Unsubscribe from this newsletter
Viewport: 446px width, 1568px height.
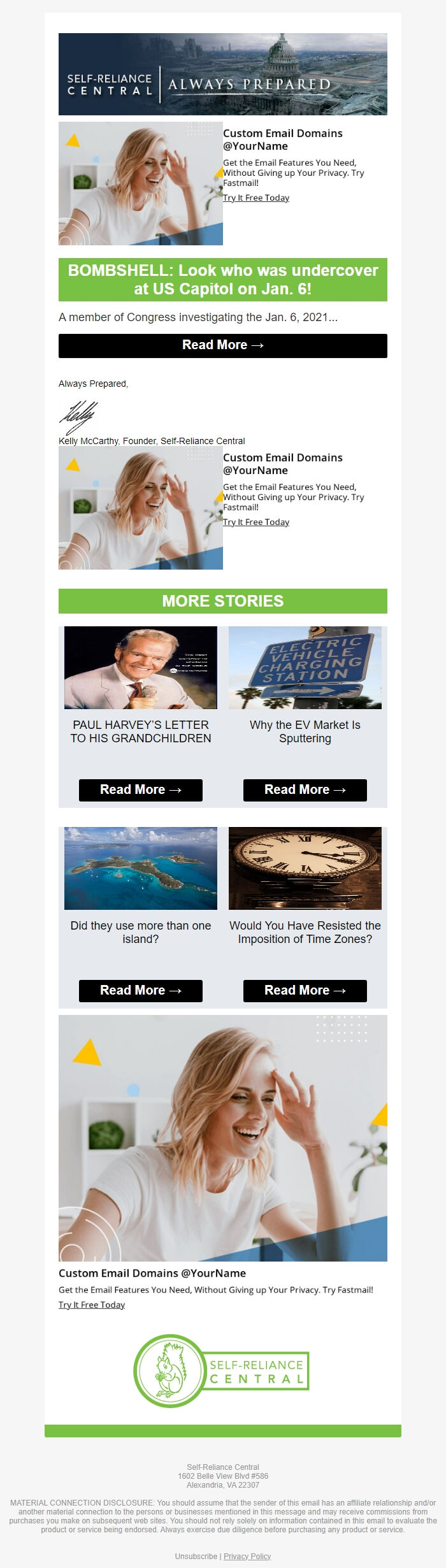coord(196,1556)
